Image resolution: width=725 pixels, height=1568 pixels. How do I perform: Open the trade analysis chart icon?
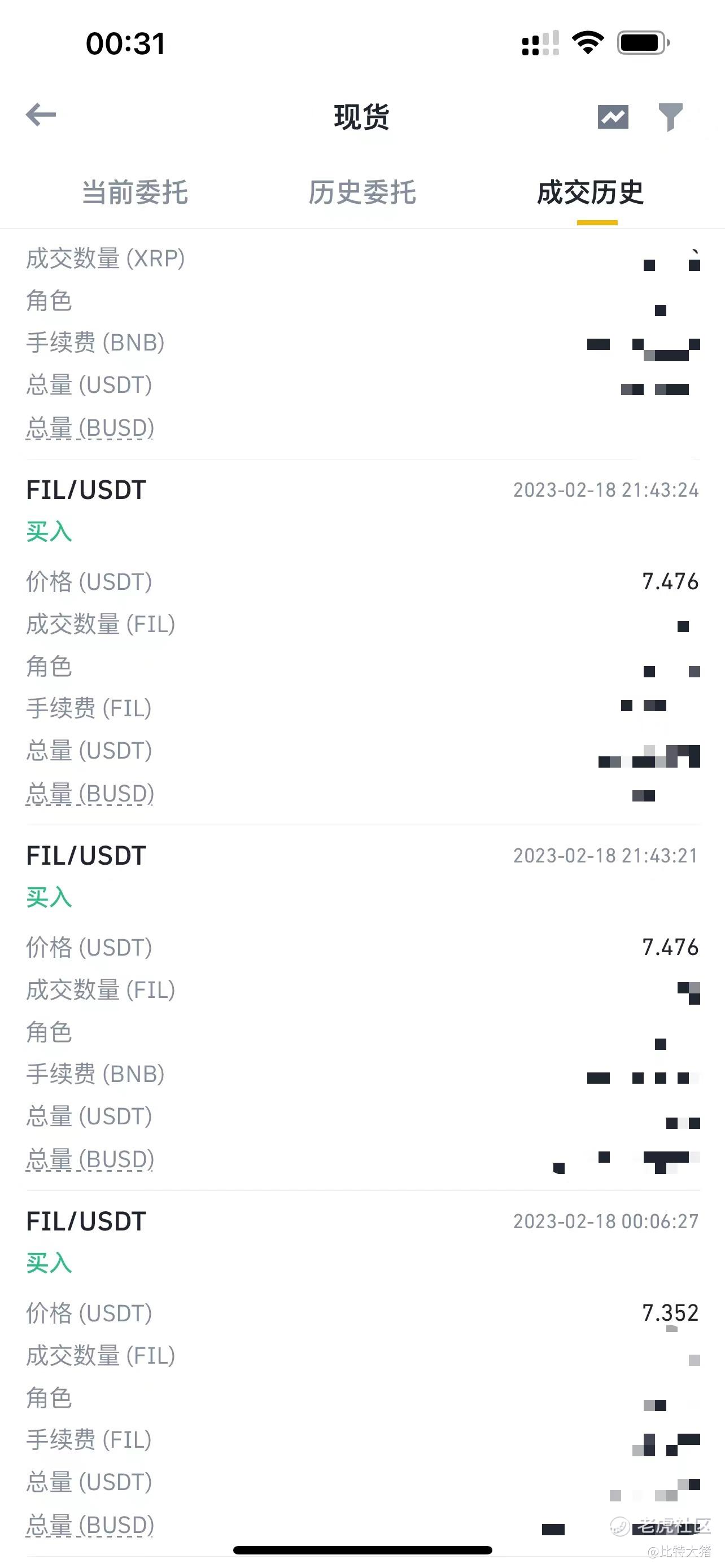pos(613,117)
